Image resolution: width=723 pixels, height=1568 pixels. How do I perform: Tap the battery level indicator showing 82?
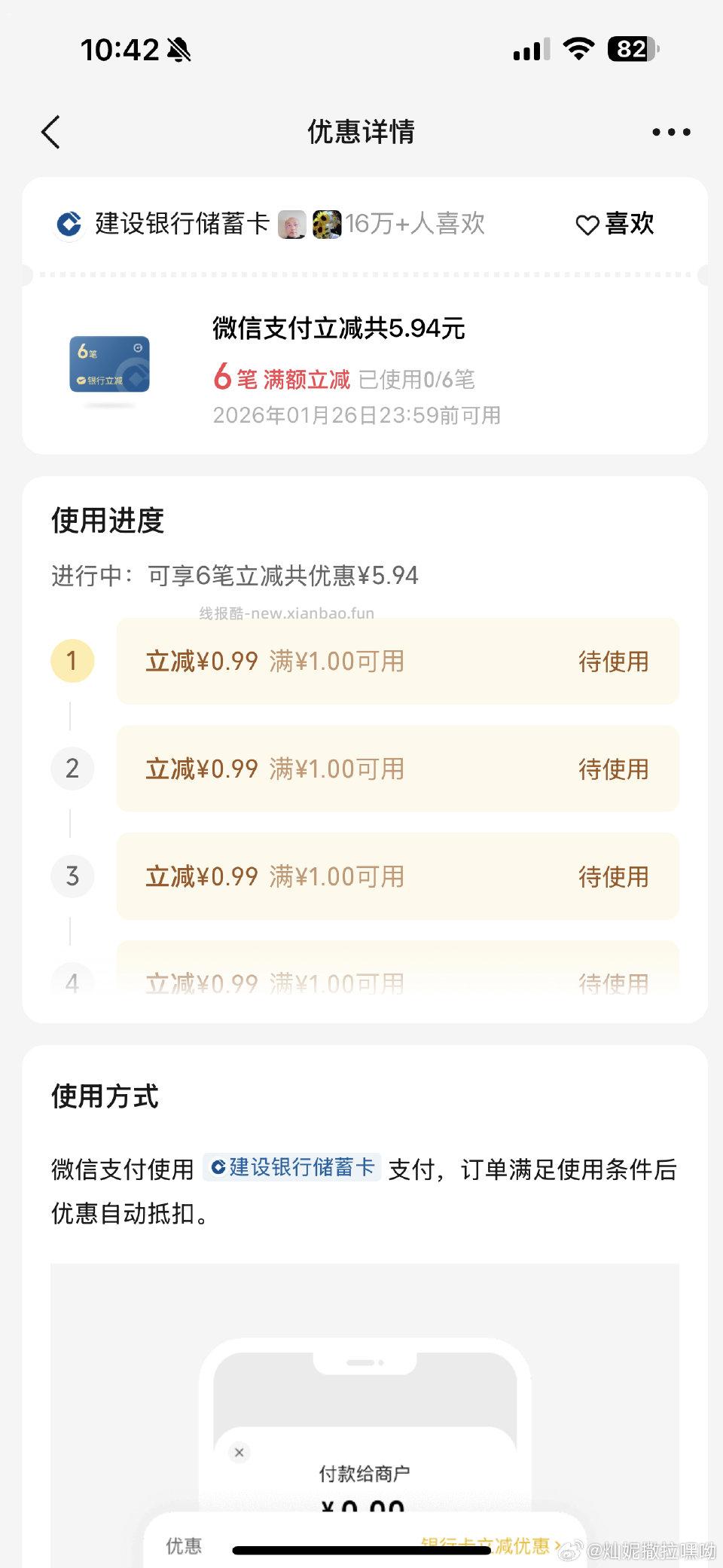tap(631, 50)
